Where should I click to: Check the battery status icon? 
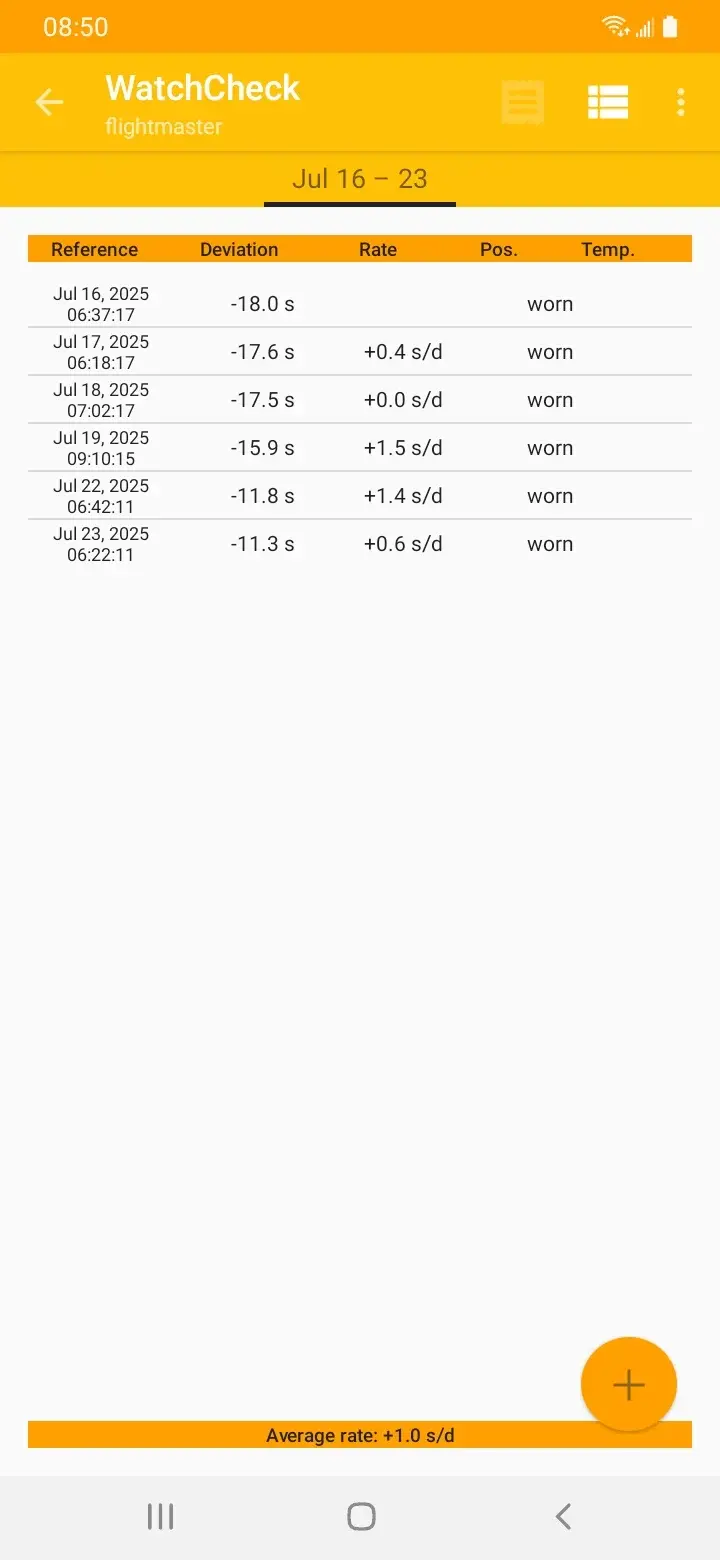(668, 26)
